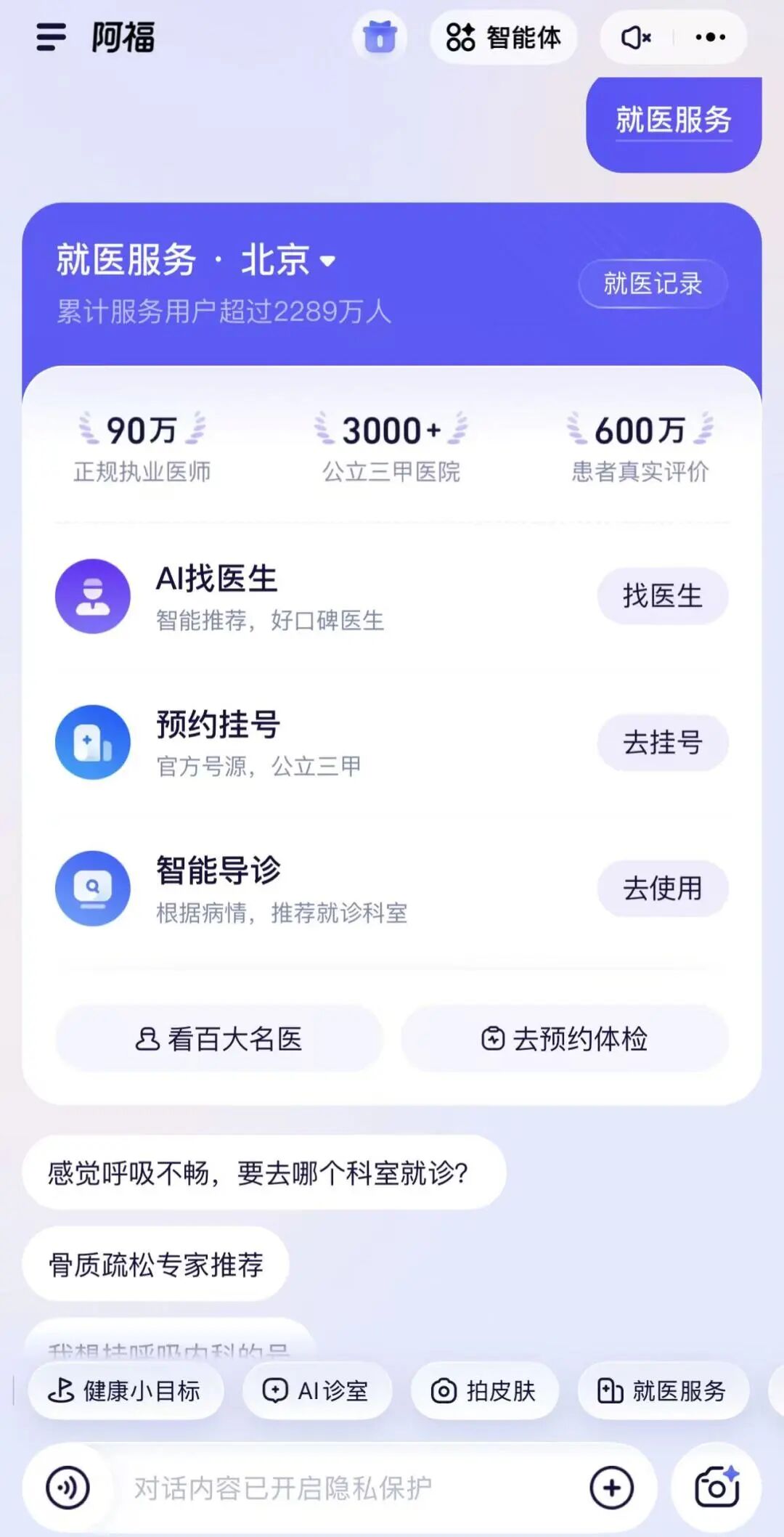Tap 去挂号 to book an appointment

pos(662,742)
